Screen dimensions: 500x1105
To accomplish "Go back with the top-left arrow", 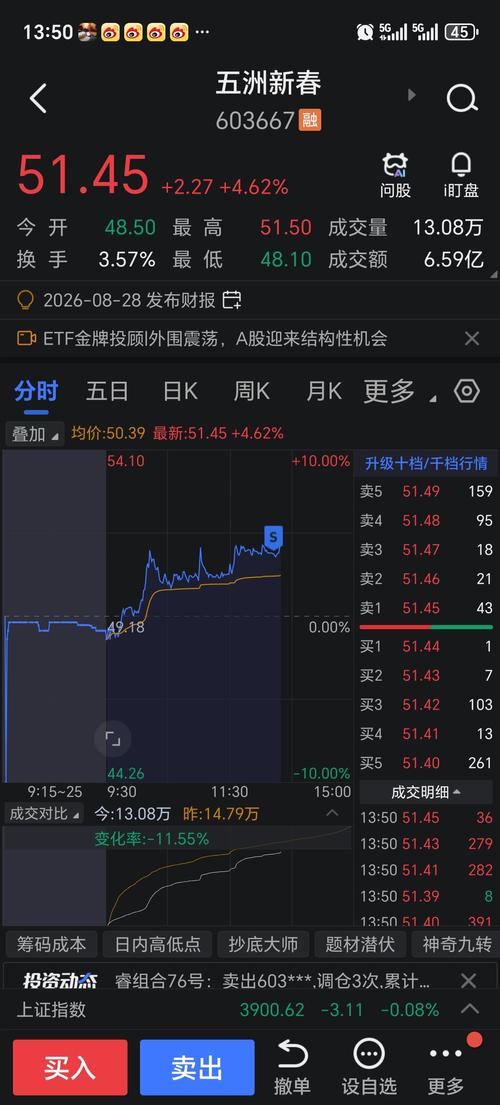I will pyautogui.click(x=38, y=99).
